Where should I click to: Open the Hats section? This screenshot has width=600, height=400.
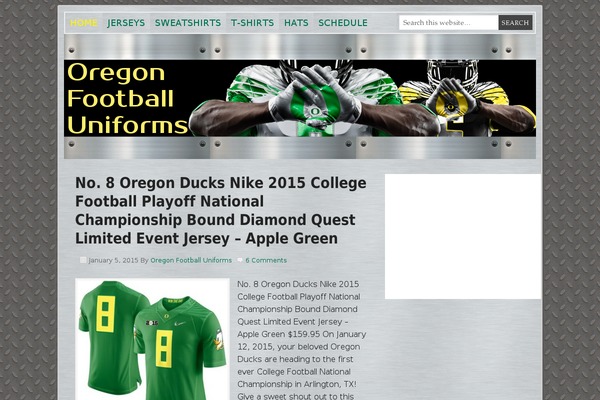[296, 22]
